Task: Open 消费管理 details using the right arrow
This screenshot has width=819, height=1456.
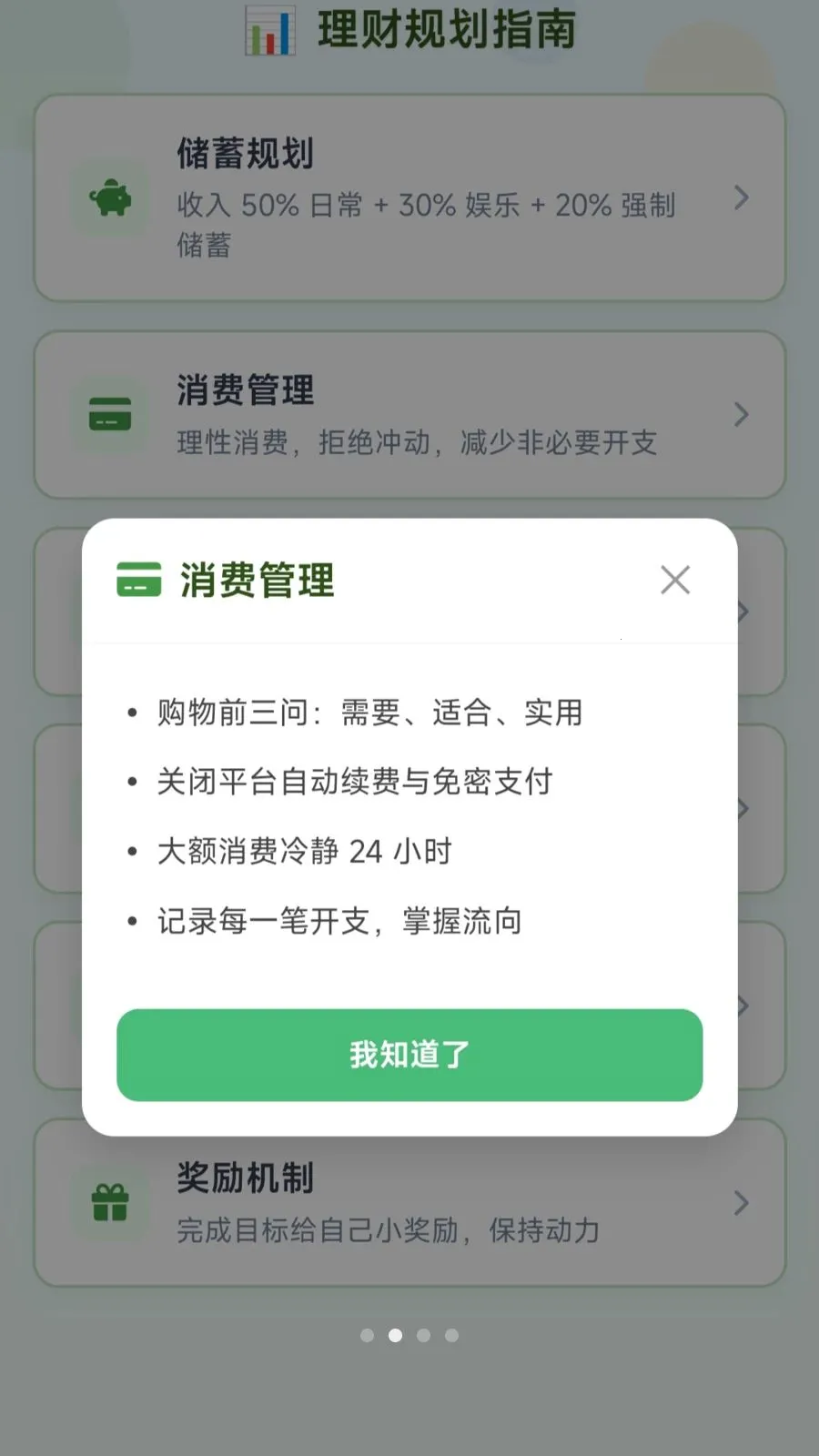Action: tap(741, 414)
